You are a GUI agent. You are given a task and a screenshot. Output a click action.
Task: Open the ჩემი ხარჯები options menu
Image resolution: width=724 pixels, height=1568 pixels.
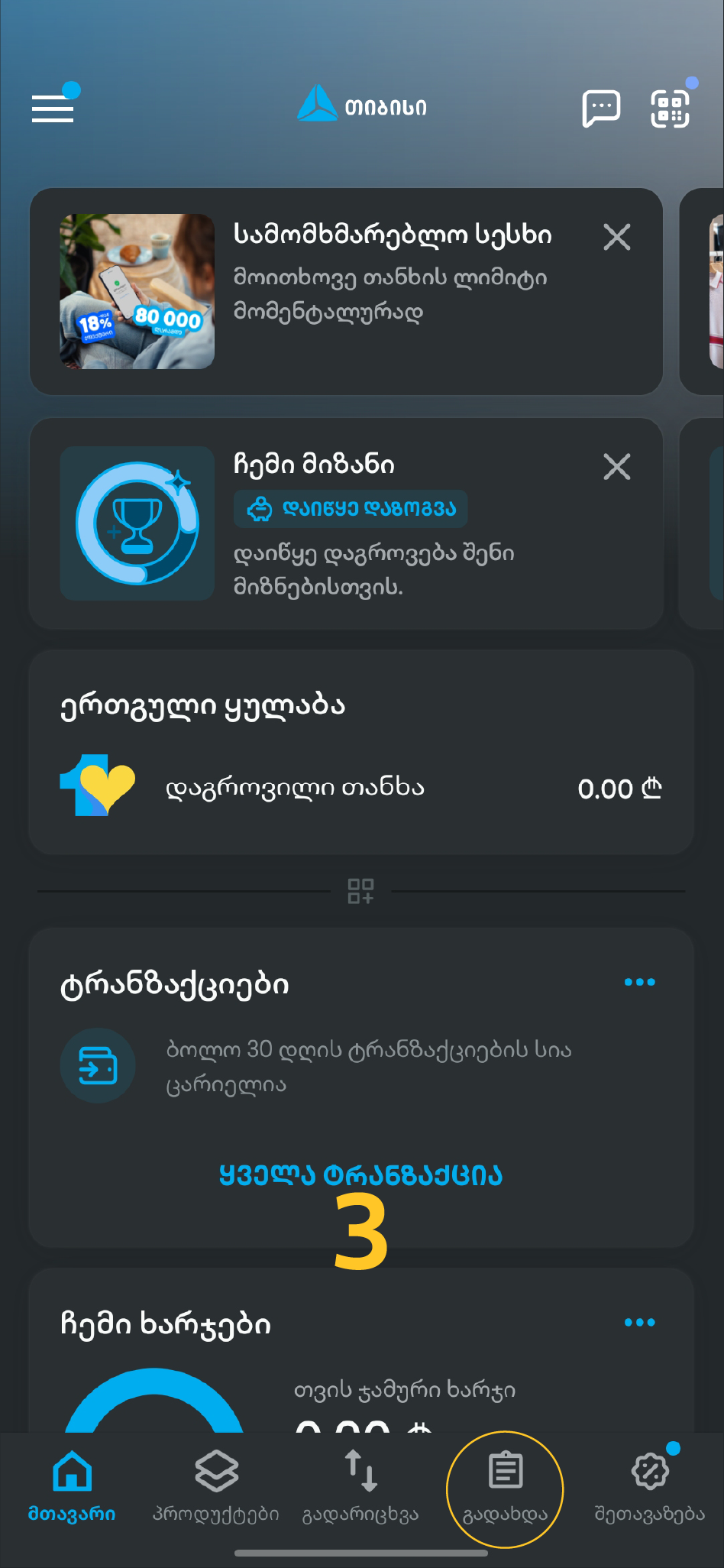click(x=639, y=1322)
